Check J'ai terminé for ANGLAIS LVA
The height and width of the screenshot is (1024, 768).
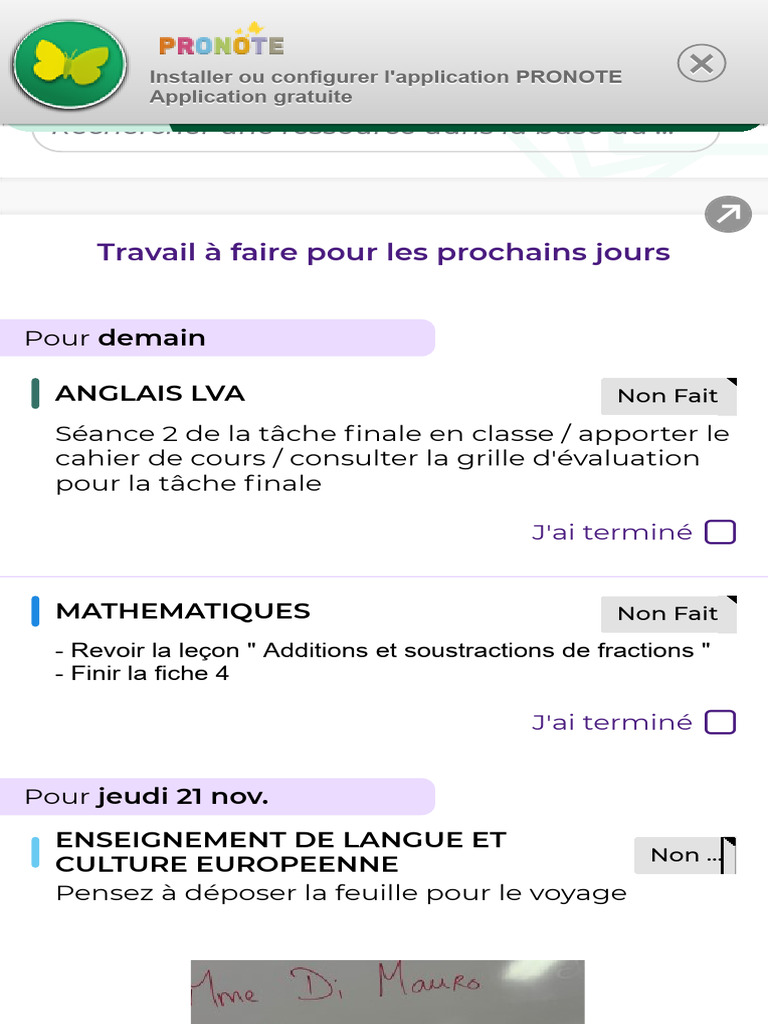720,532
